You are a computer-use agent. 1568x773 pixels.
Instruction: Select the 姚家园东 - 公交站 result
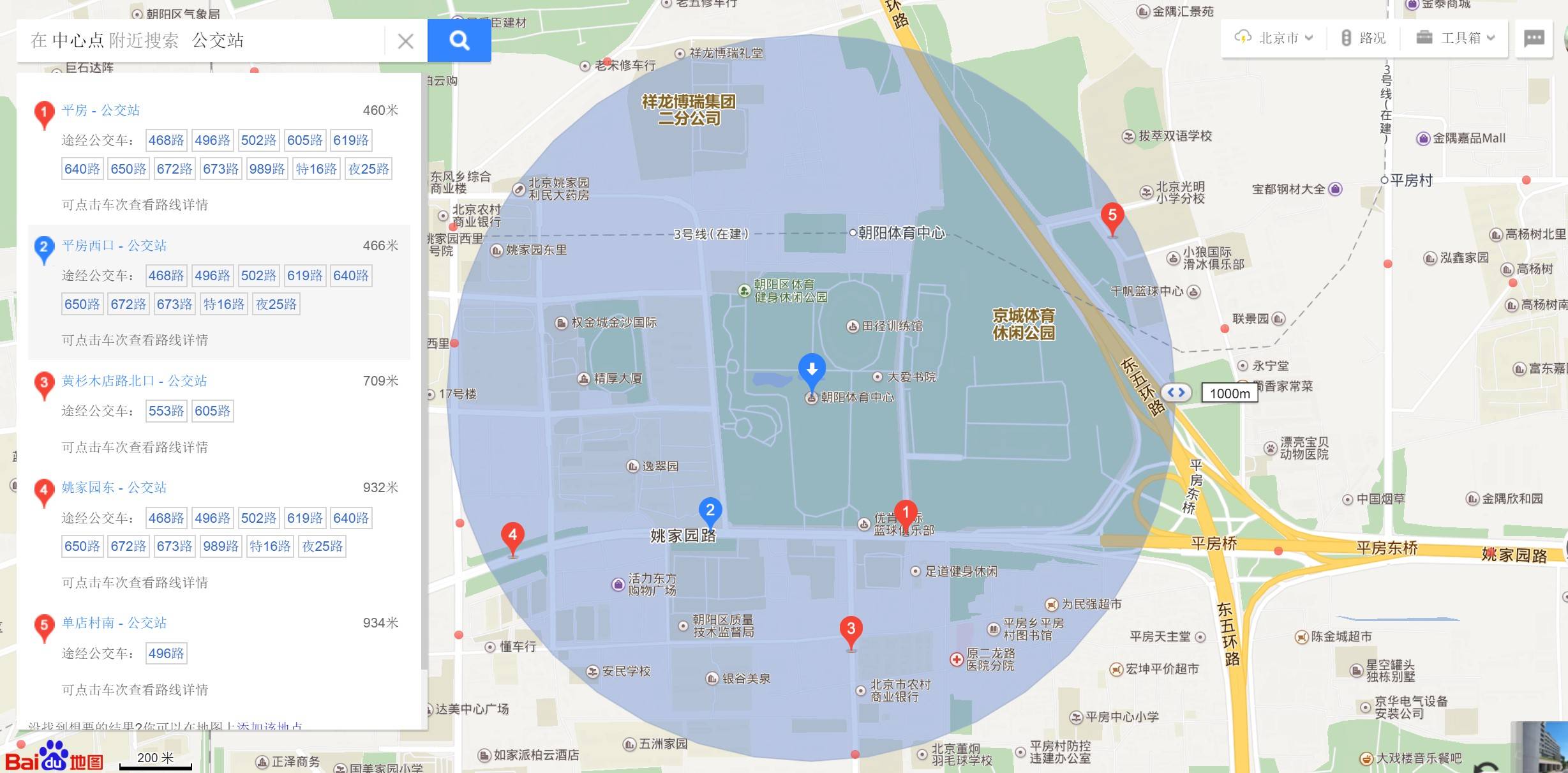(x=114, y=488)
